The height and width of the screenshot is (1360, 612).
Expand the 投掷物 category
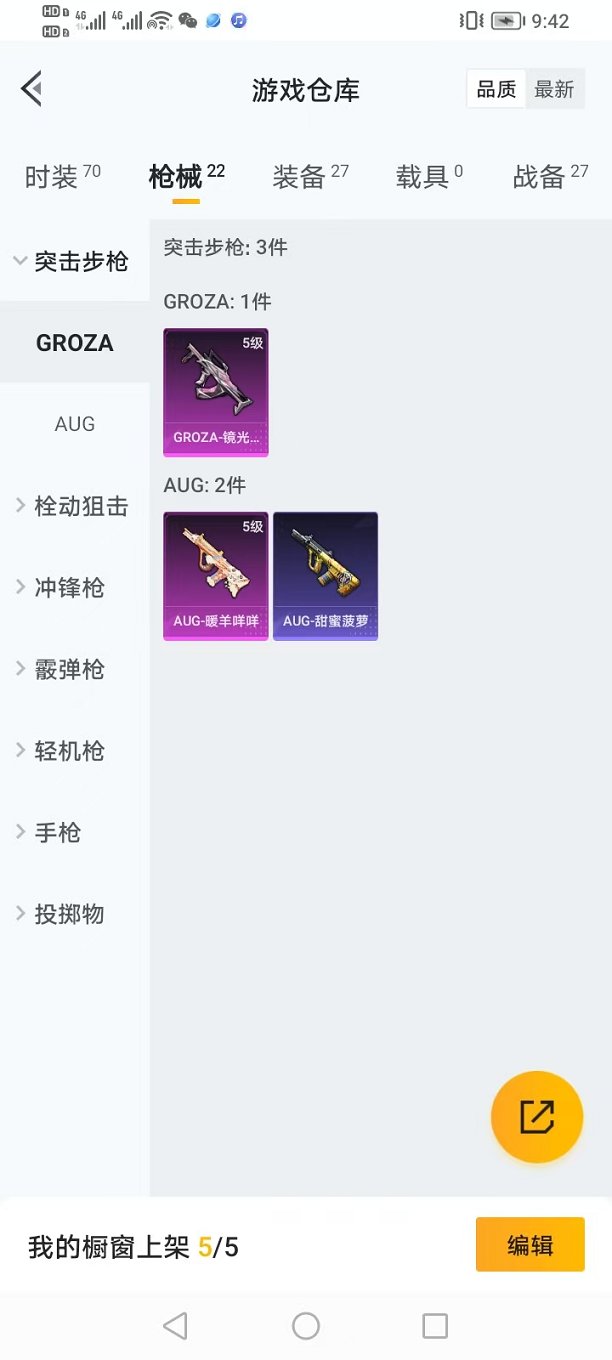pyautogui.click(x=70, y=914)
